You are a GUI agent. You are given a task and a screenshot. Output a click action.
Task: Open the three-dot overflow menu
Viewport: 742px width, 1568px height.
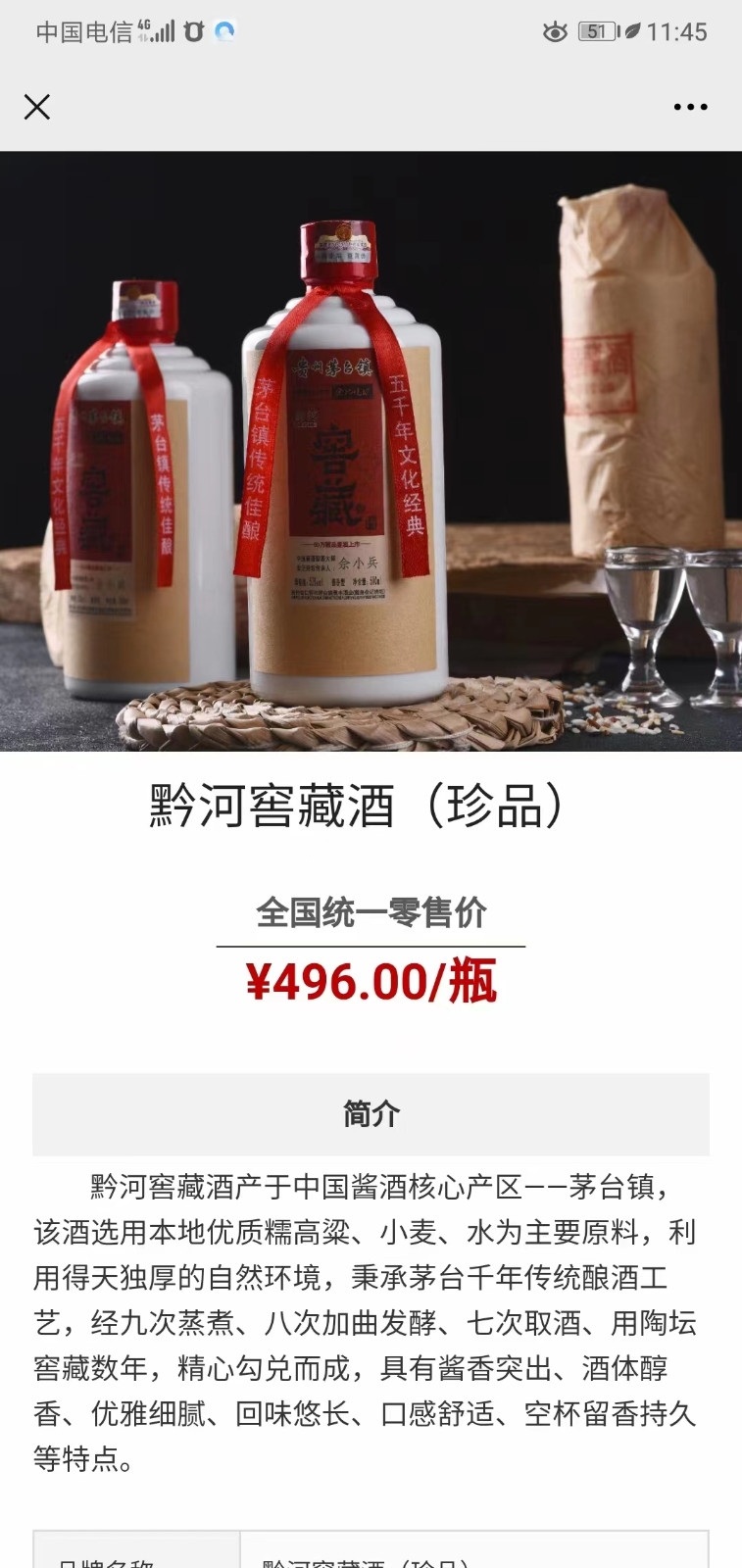(690, 107)
